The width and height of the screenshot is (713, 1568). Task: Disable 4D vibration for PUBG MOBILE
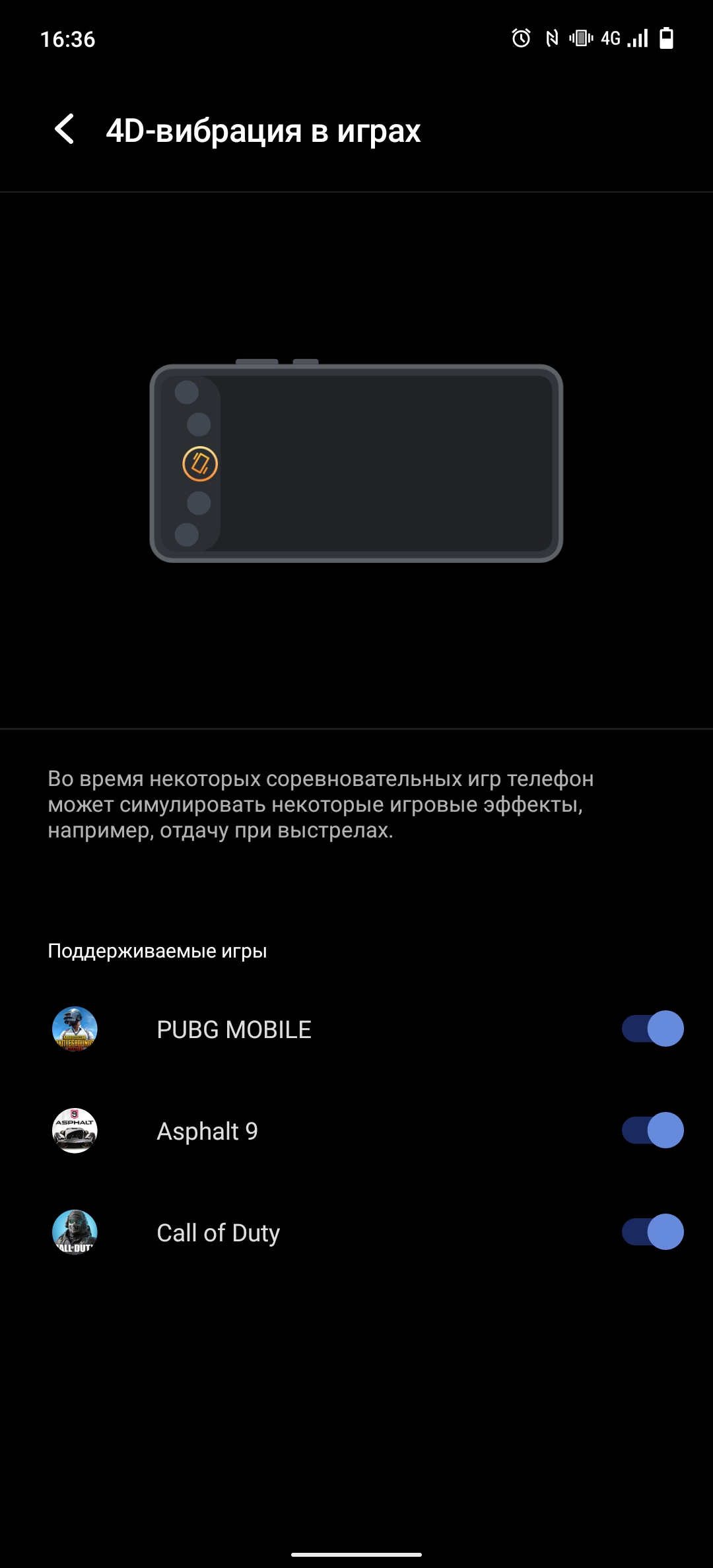click(x=652, y=1029)
